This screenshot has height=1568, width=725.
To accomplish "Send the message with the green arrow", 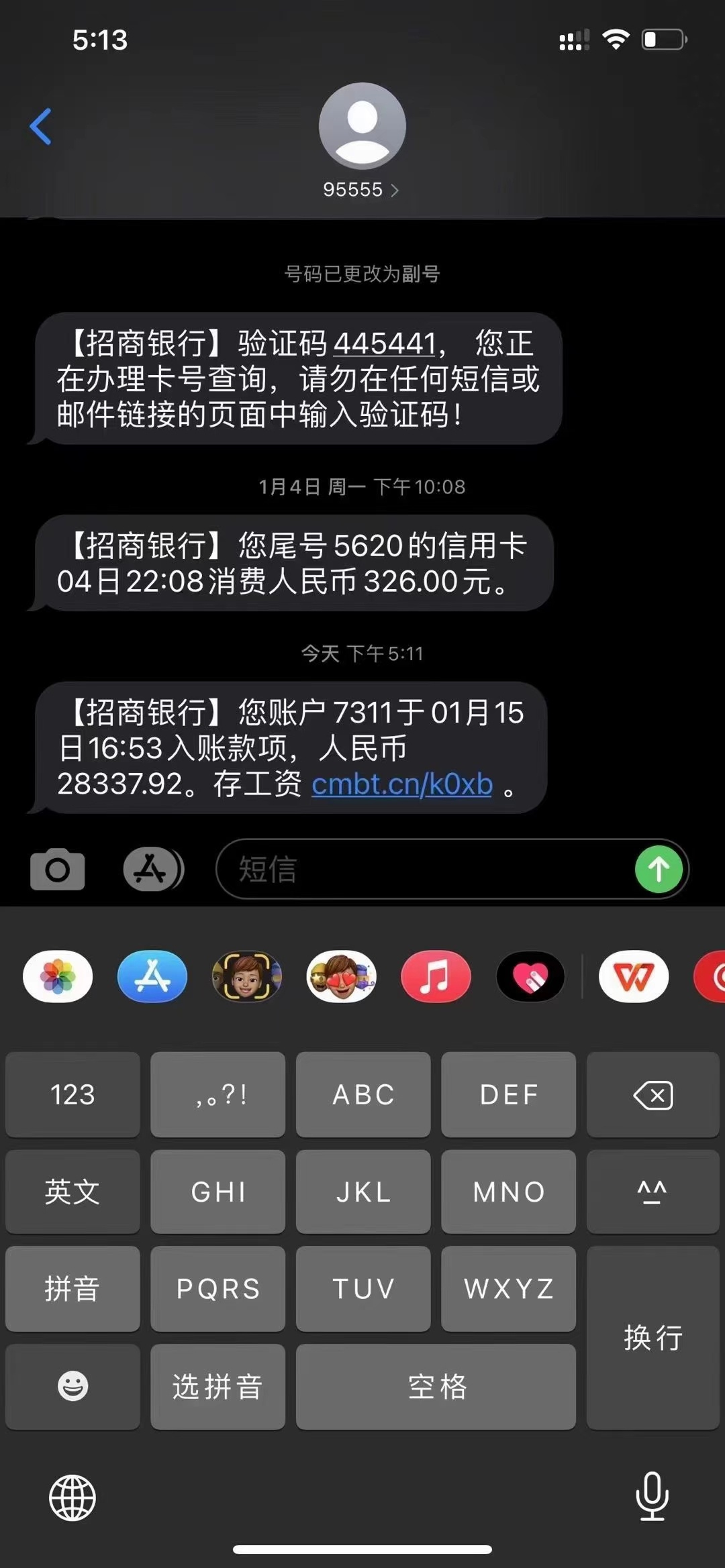I will 659,870.
